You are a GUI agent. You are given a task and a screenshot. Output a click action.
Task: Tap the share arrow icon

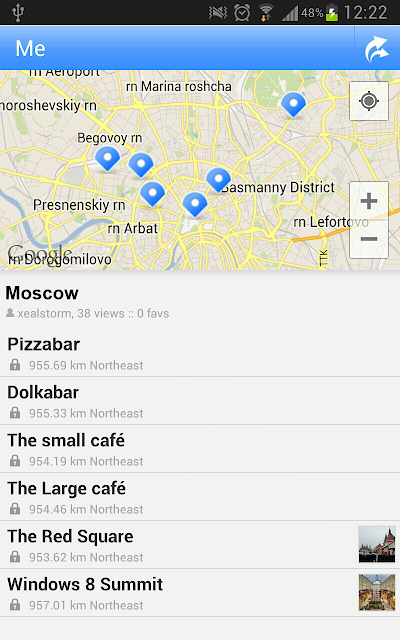[x=377, y=49]
